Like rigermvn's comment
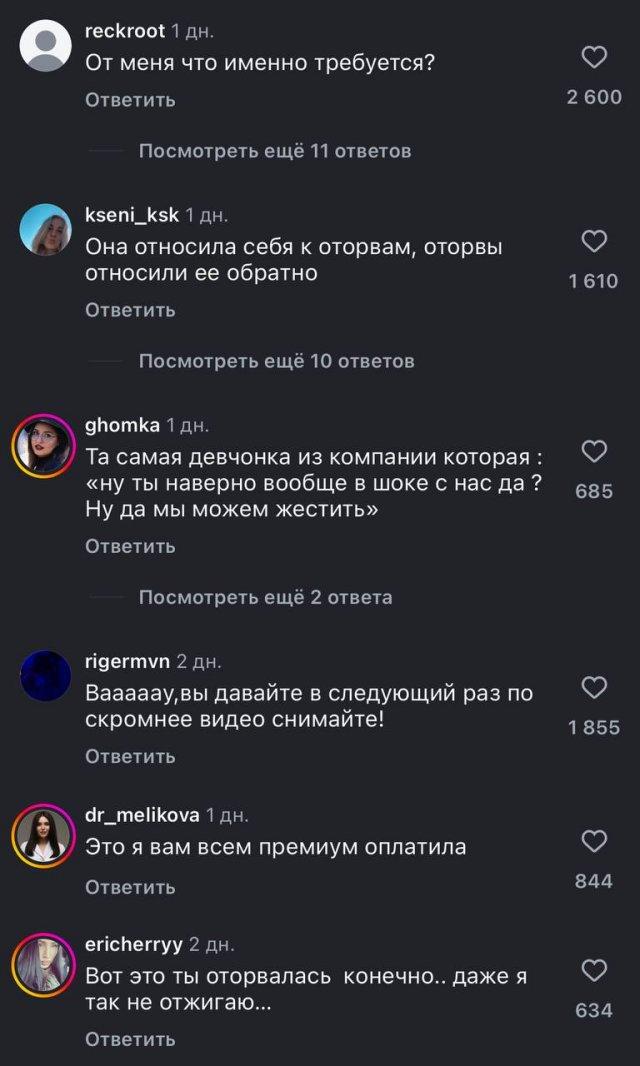This screenshot has height=1066, width=640. [x=594, y=688]
